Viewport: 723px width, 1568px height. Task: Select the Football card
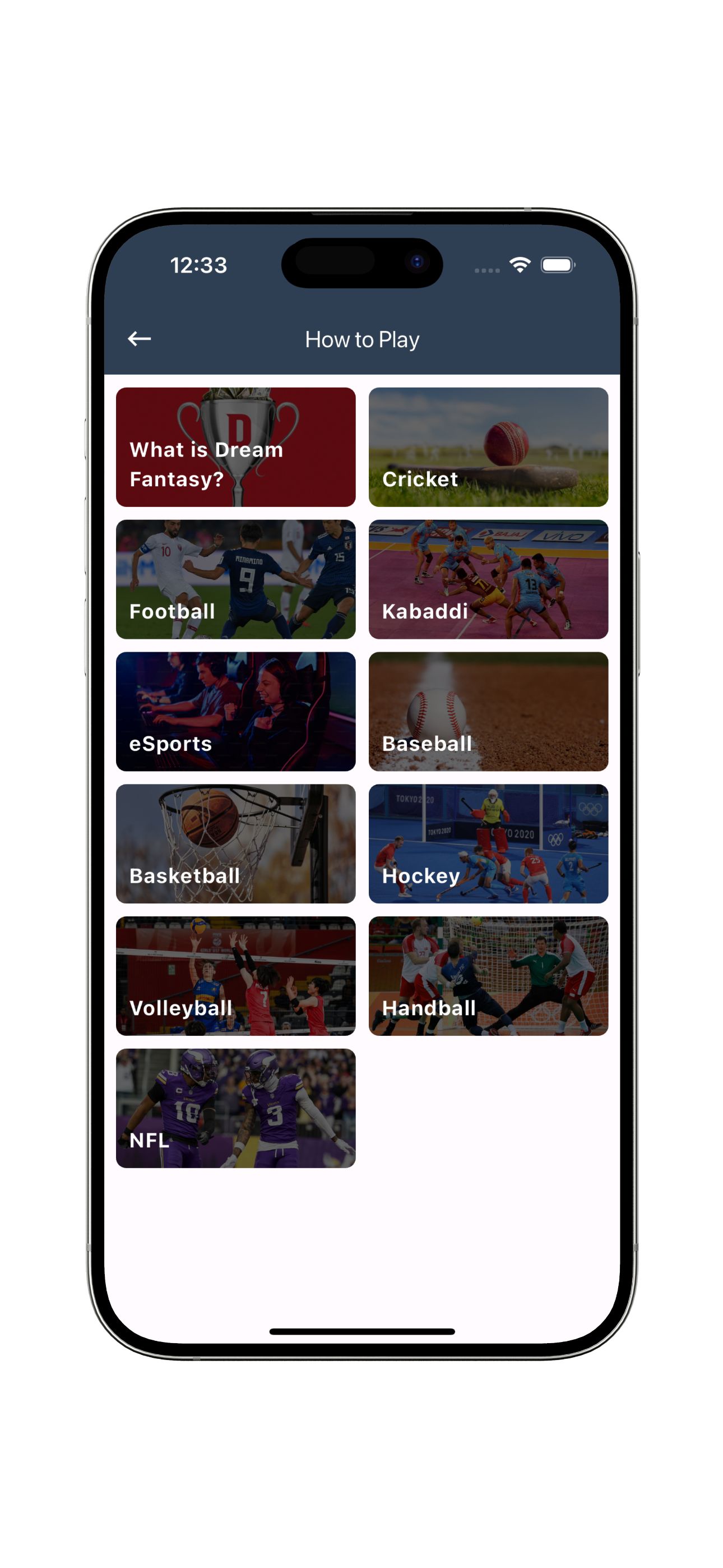click(235, 579)
